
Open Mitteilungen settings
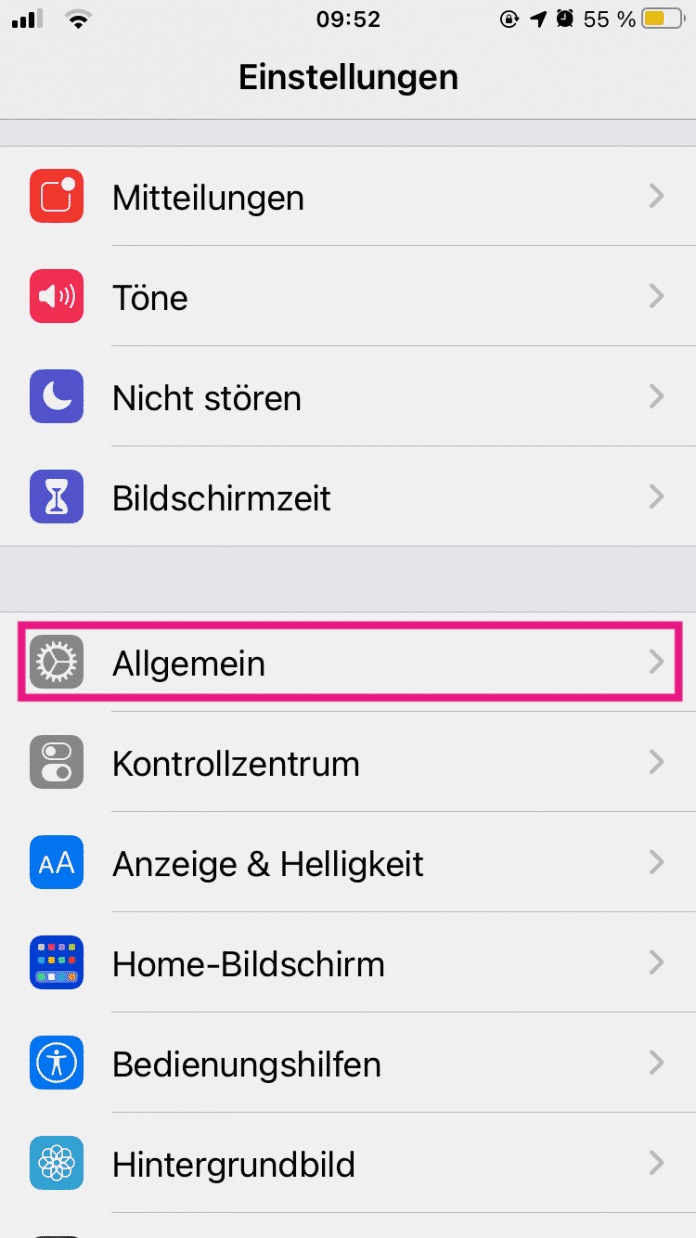(348, 197)
